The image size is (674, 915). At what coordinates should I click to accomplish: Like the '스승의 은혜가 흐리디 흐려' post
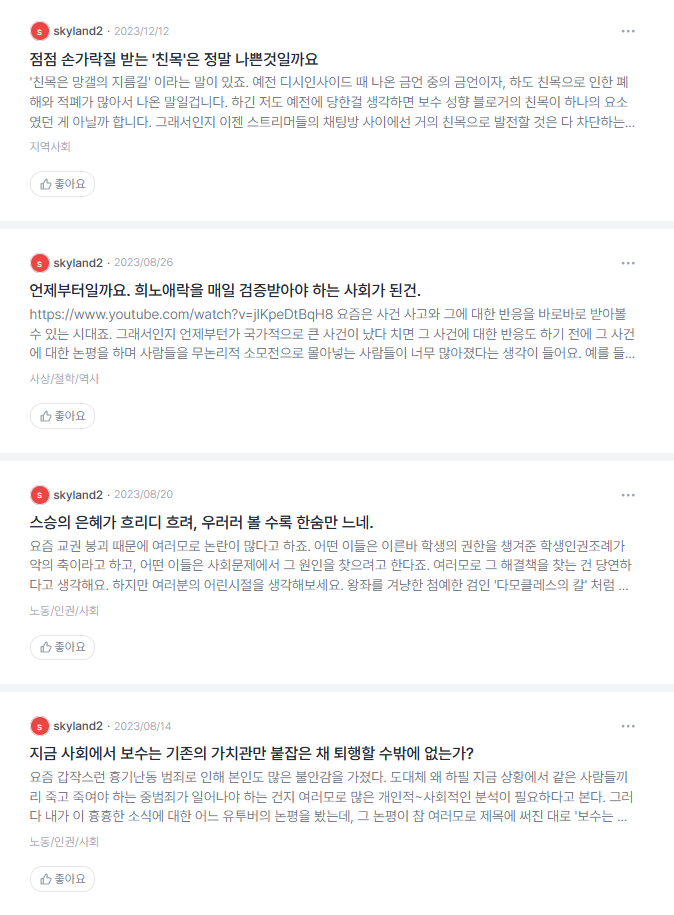point(62,648)
